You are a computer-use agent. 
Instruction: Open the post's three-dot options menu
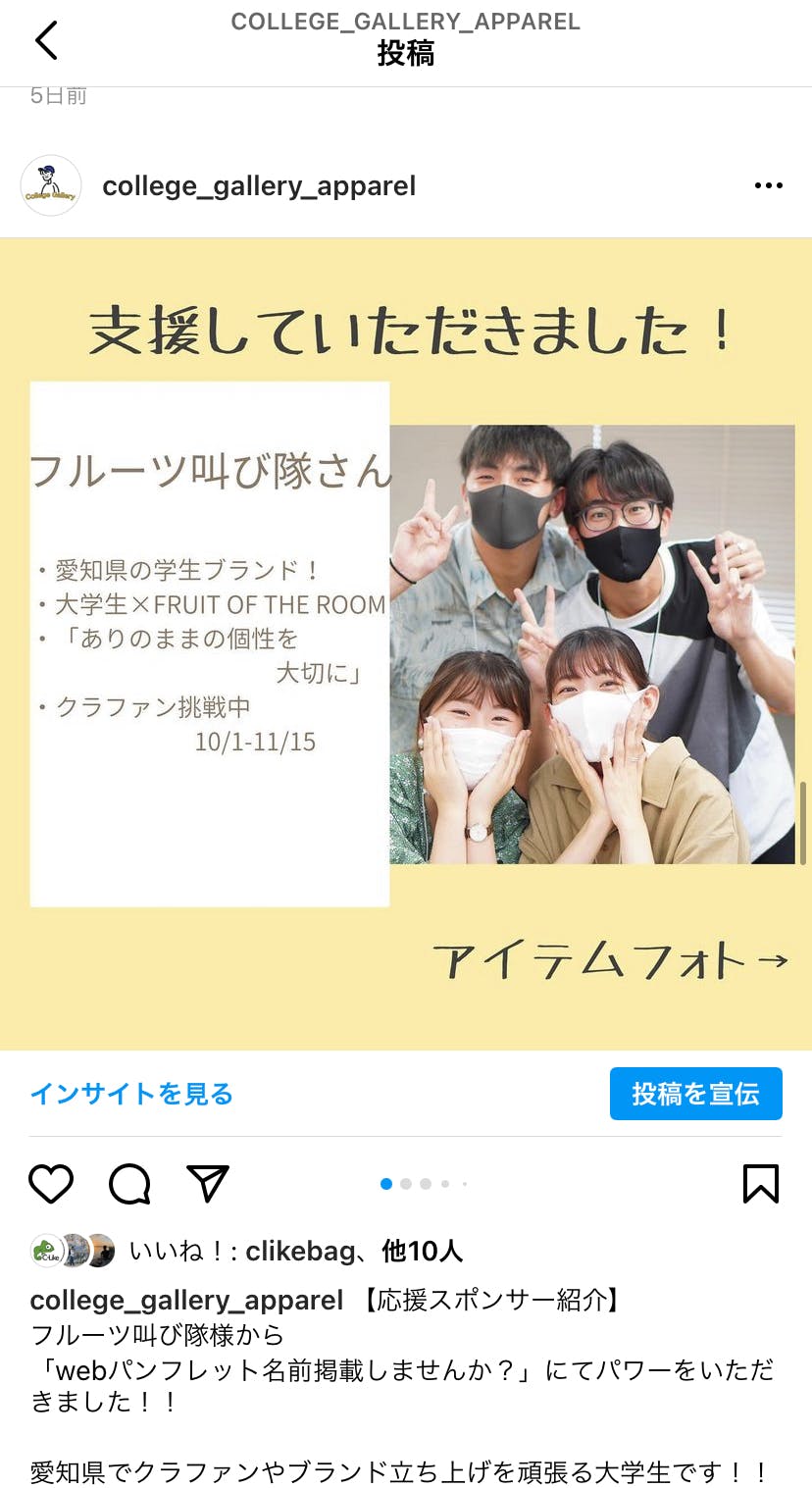(x=768, y=186)
